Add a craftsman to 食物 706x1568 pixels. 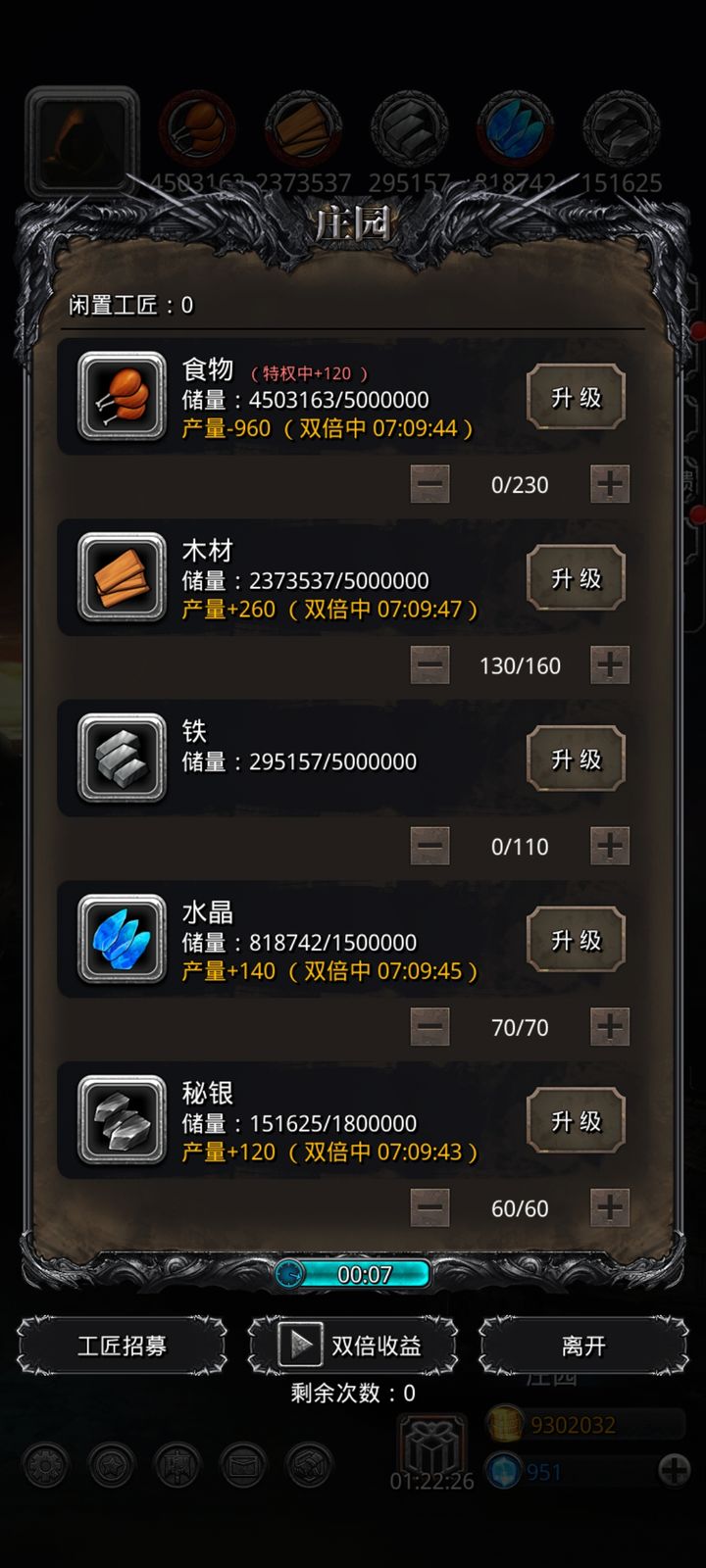[609, 484]
